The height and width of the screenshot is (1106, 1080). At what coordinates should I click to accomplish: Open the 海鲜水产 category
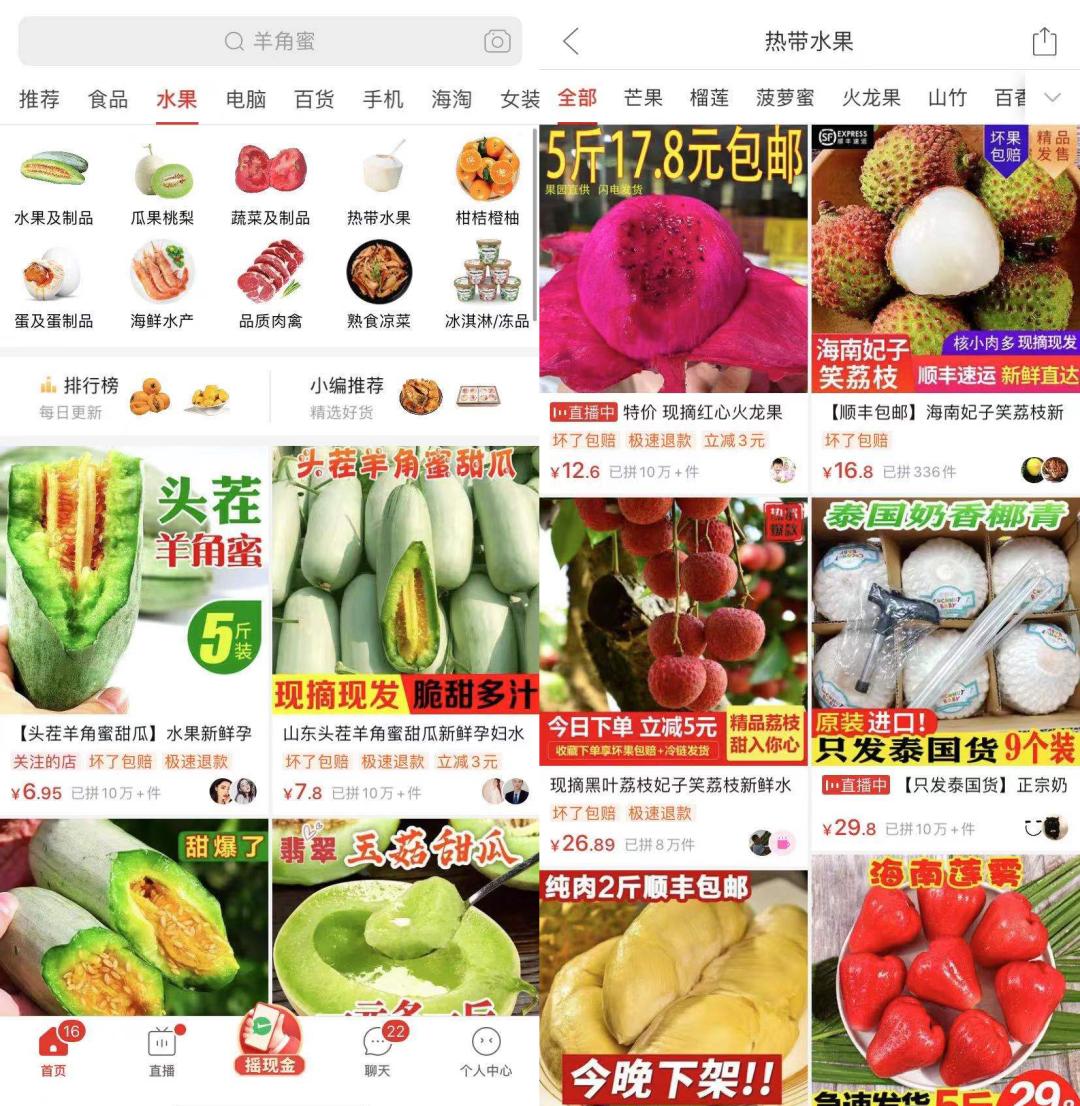click(162, 288)
